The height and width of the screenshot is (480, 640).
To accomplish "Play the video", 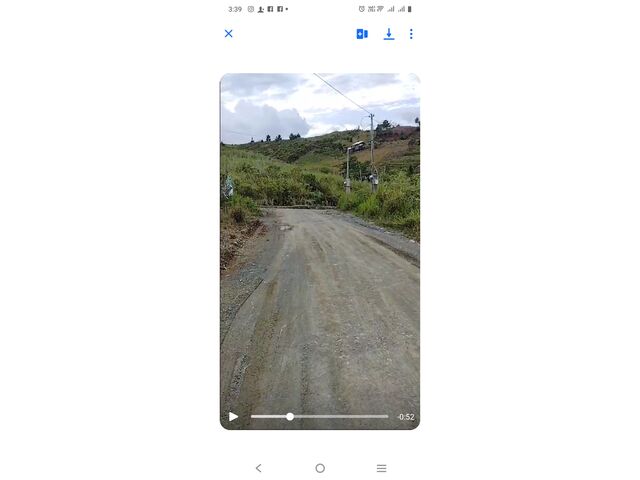I will pos(234,417).
